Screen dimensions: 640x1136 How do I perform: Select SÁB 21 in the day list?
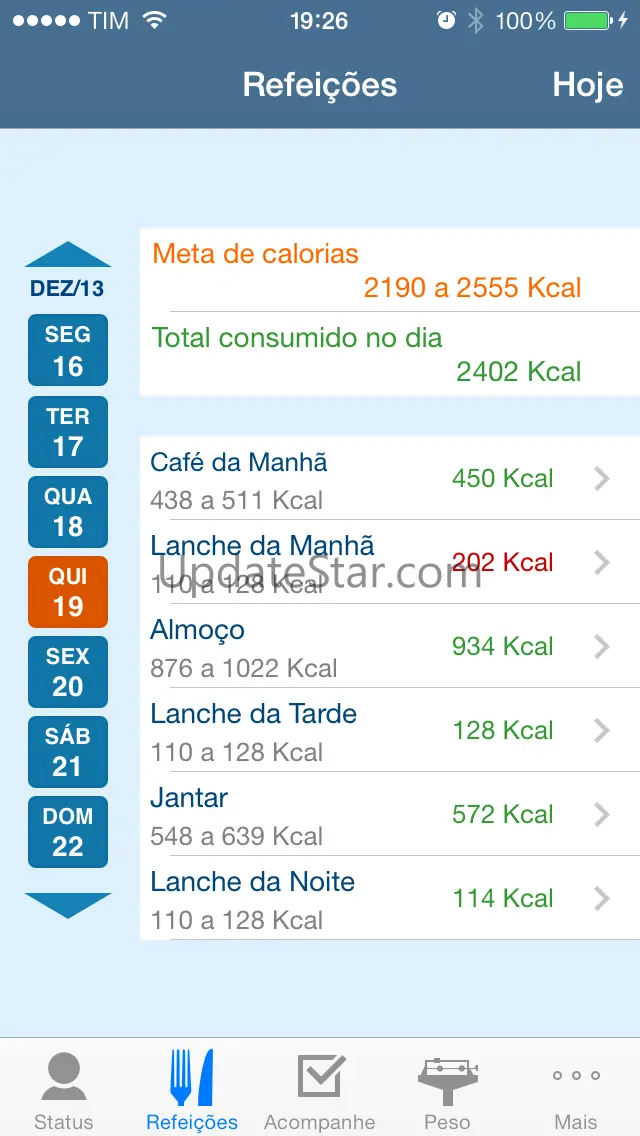pyautogui.click(x=68, y=751)
